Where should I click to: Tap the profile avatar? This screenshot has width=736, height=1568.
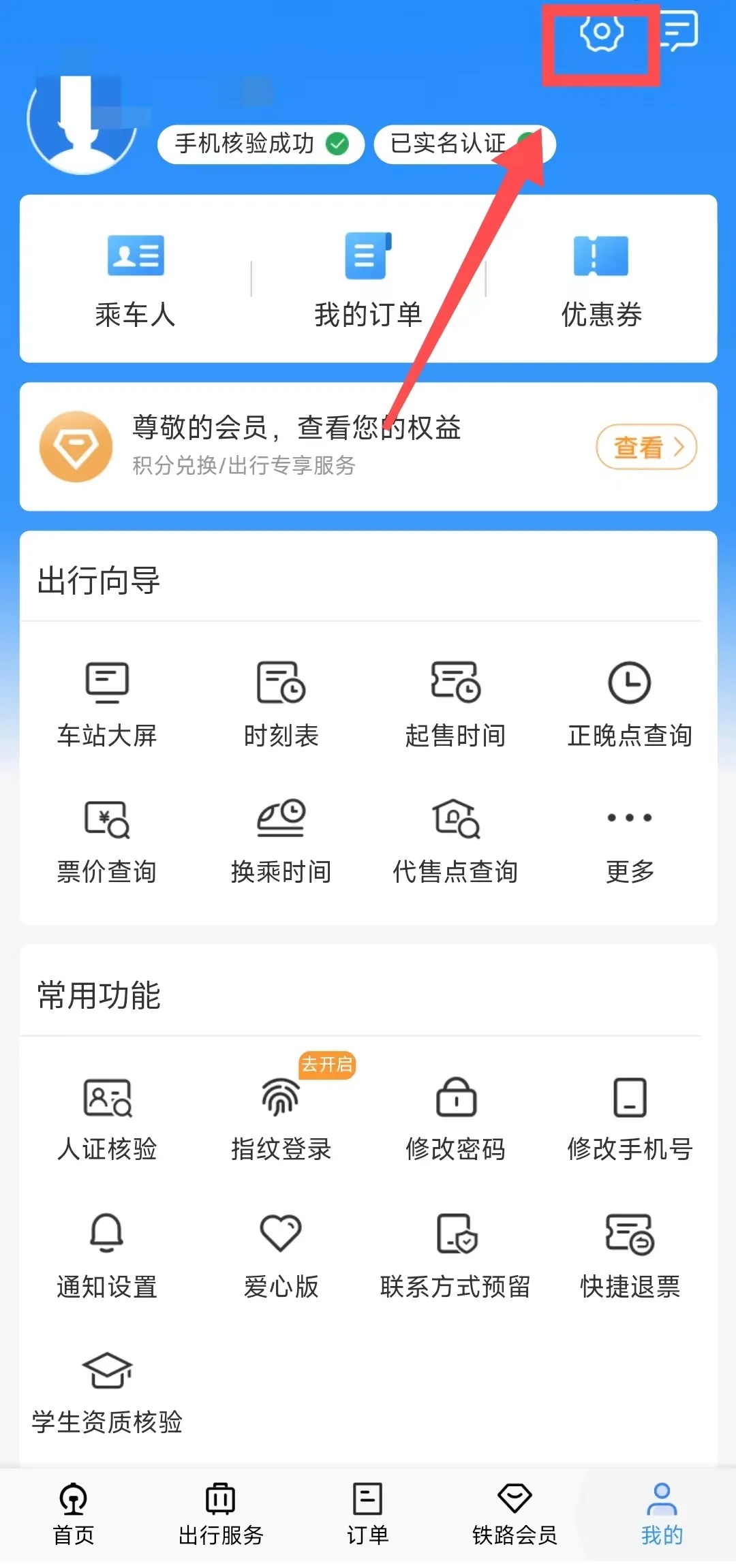82,121
